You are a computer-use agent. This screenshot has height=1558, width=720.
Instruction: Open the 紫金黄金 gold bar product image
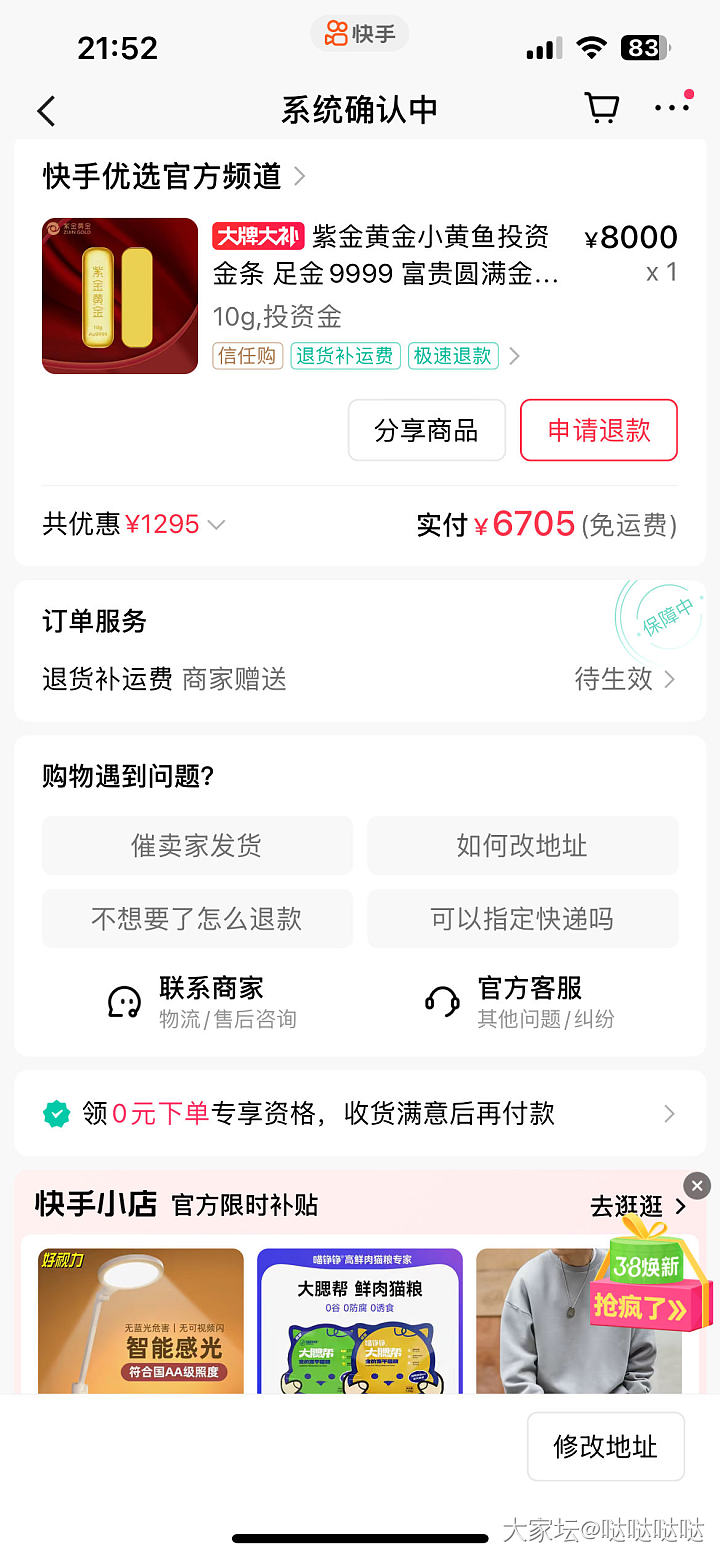tap(120, 296)
